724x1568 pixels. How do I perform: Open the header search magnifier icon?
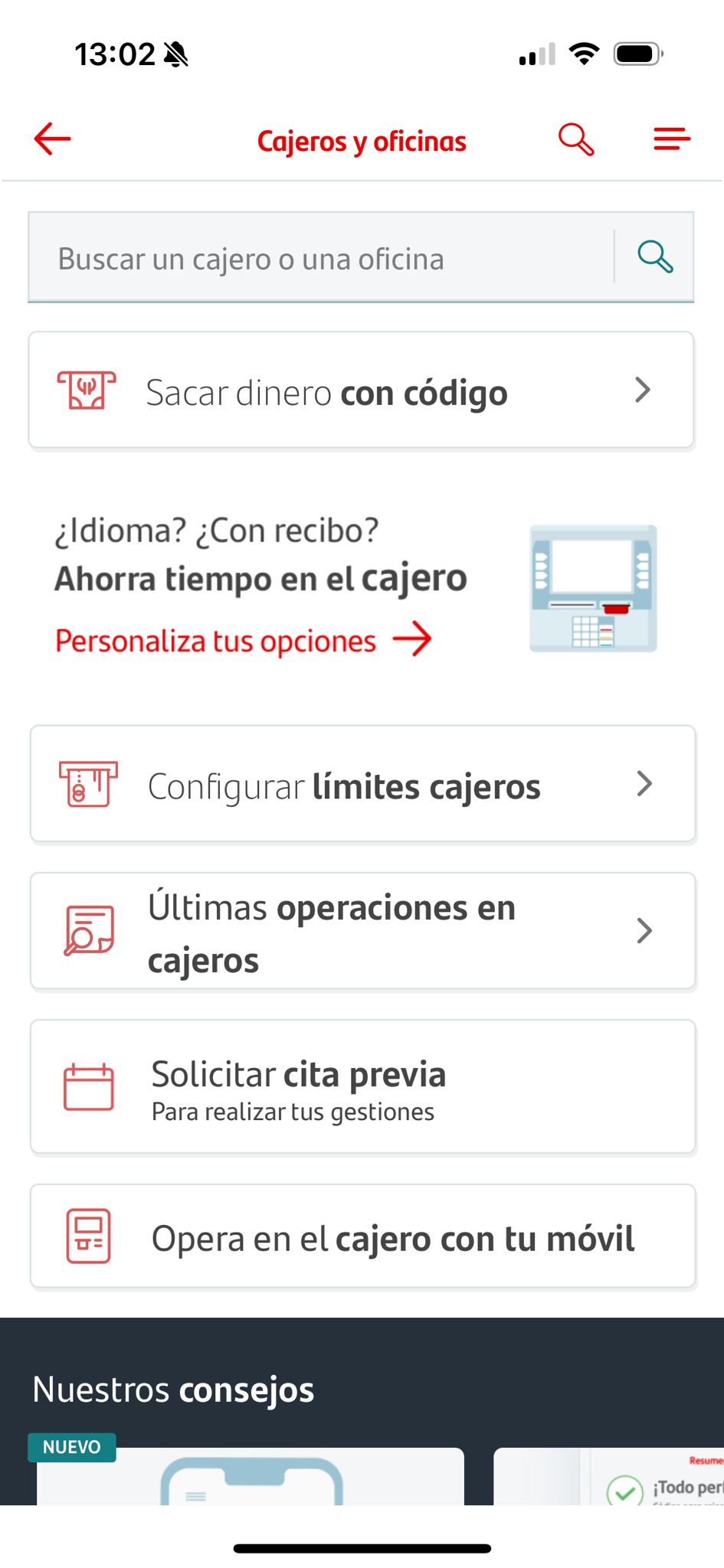[x=575, y=139]
